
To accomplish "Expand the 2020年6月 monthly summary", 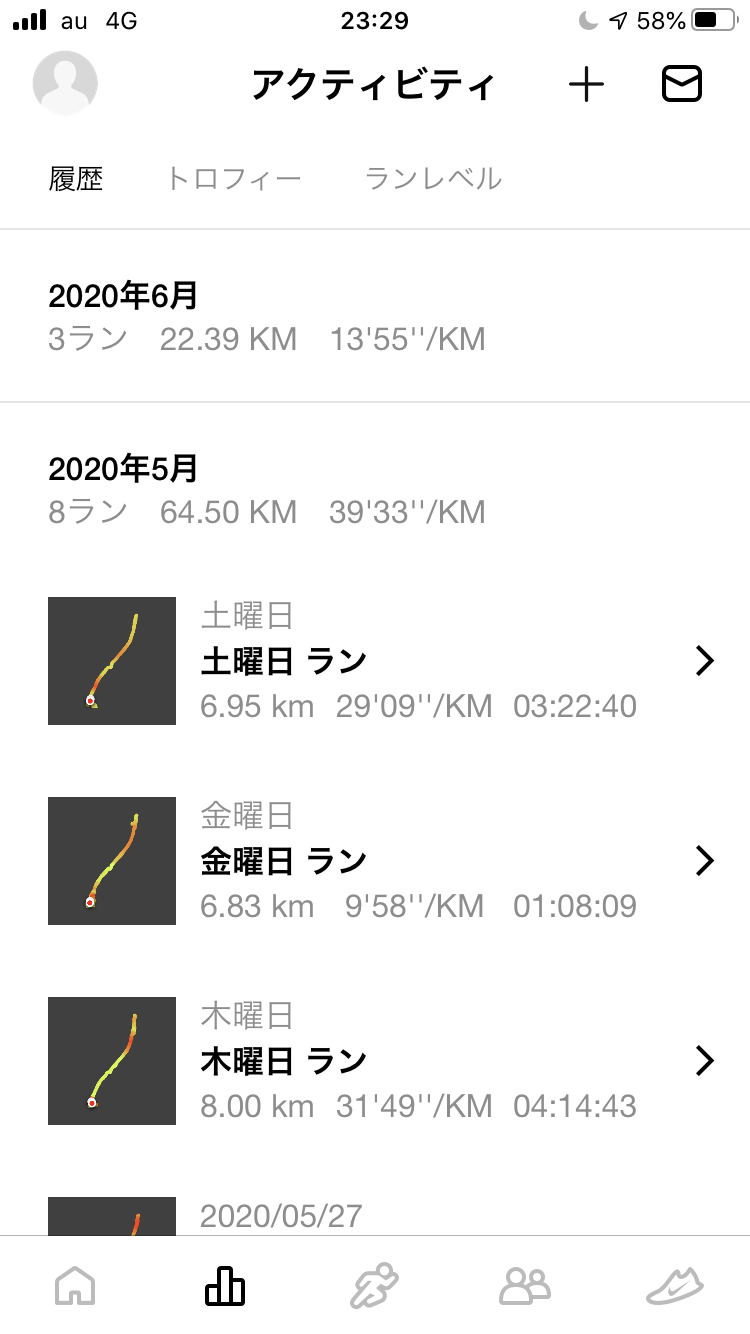I will 375,317.
